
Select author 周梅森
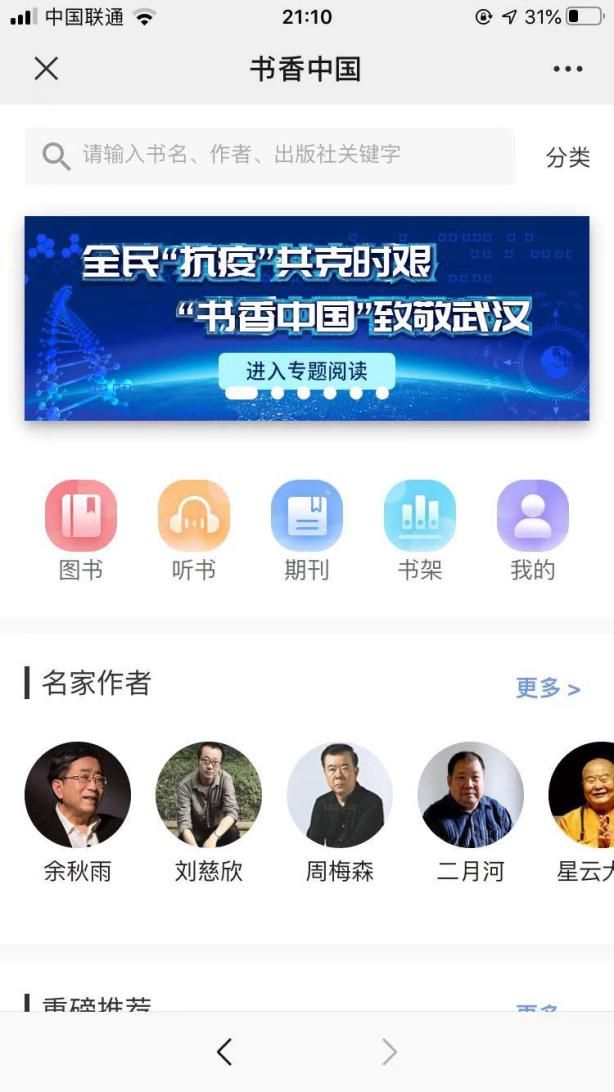point(339,795)
